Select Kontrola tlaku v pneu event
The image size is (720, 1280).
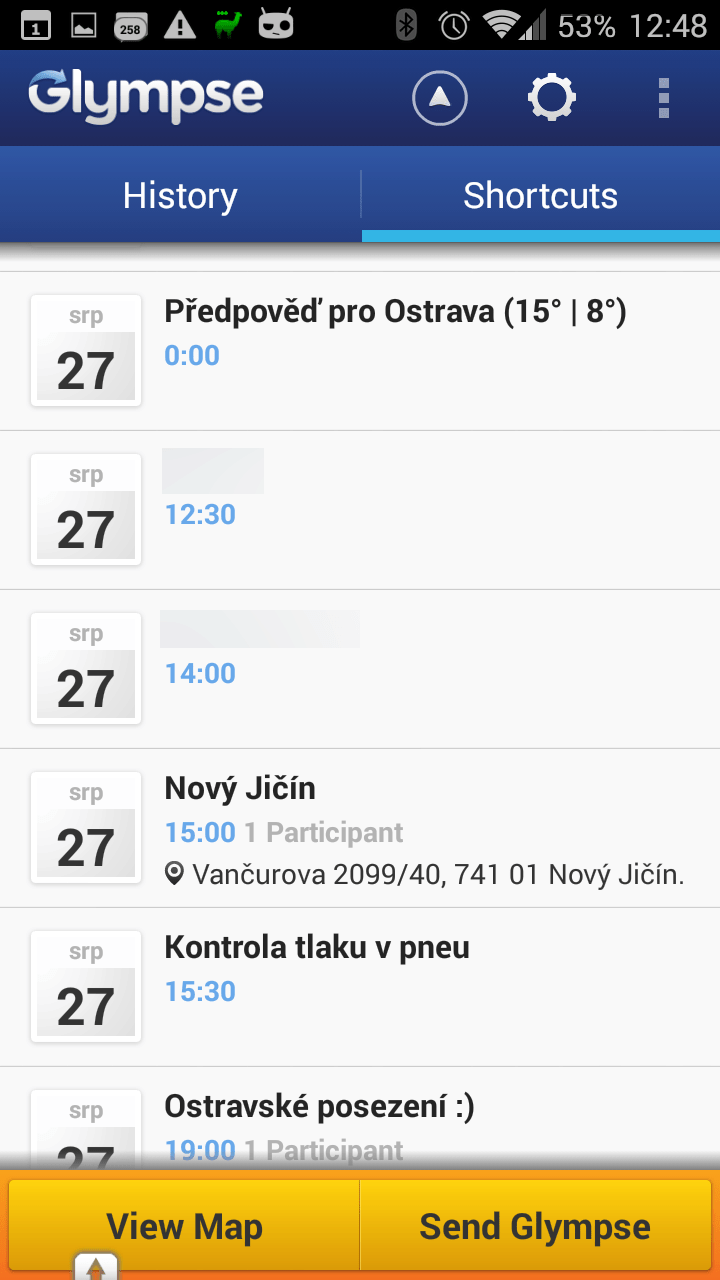(x=360, y=987)
